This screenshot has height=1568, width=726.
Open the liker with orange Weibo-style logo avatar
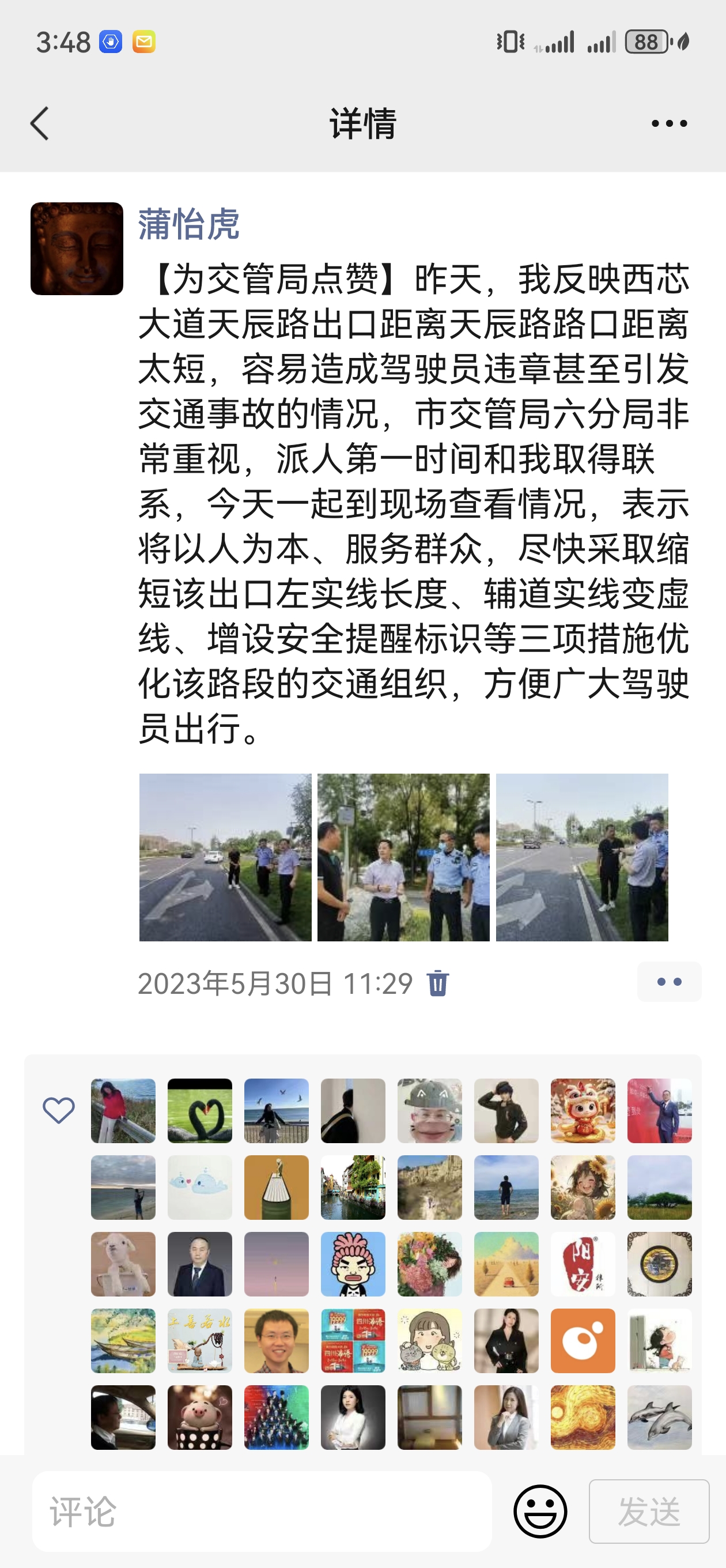point(583,1341)
